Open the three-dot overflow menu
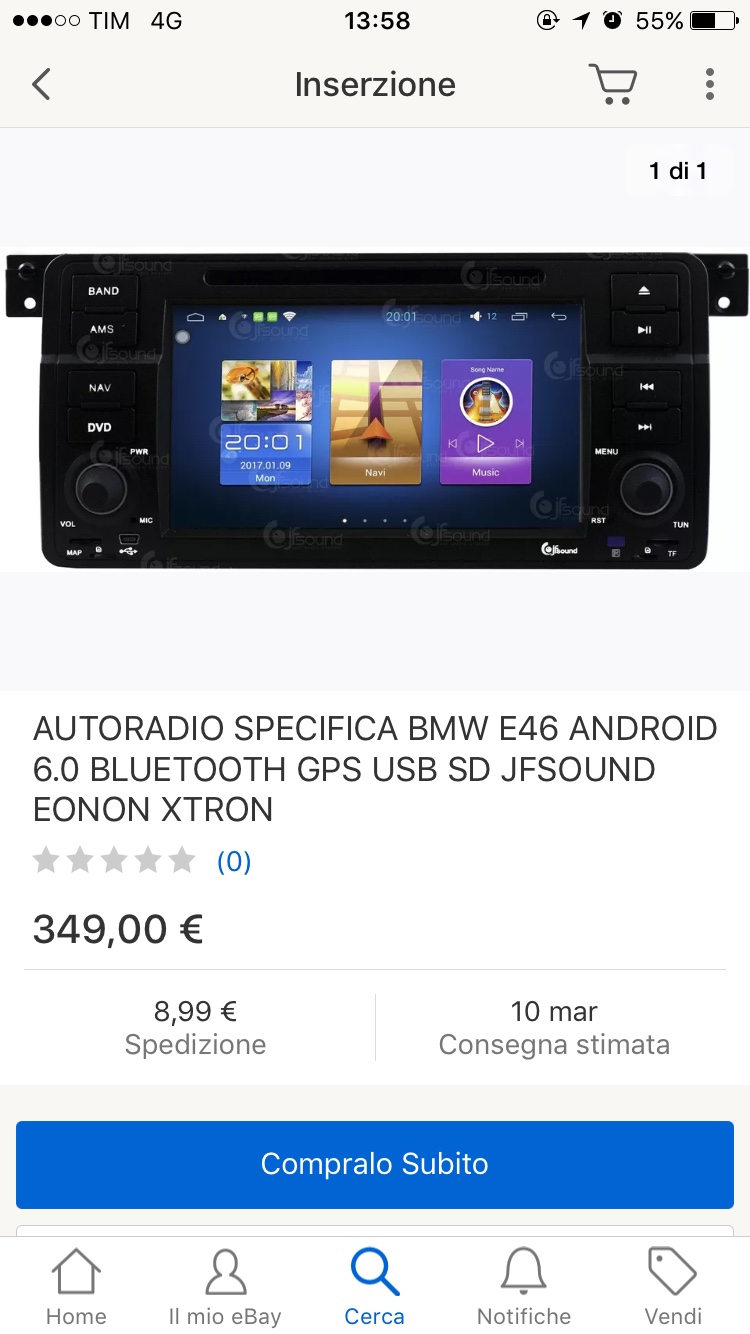This screenshot has height=1334, width=750. tap(710, 85)
